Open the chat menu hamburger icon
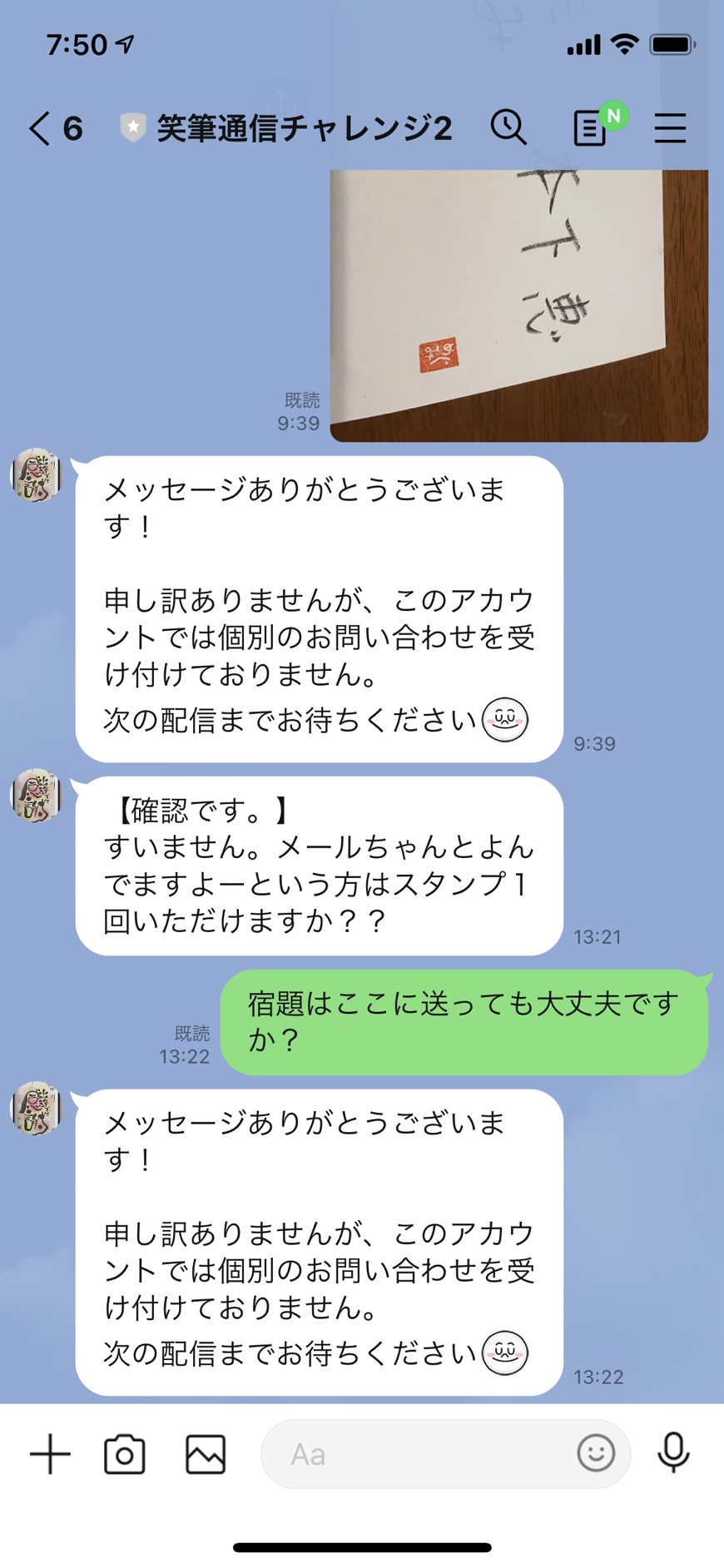 [x=670, y=129]
